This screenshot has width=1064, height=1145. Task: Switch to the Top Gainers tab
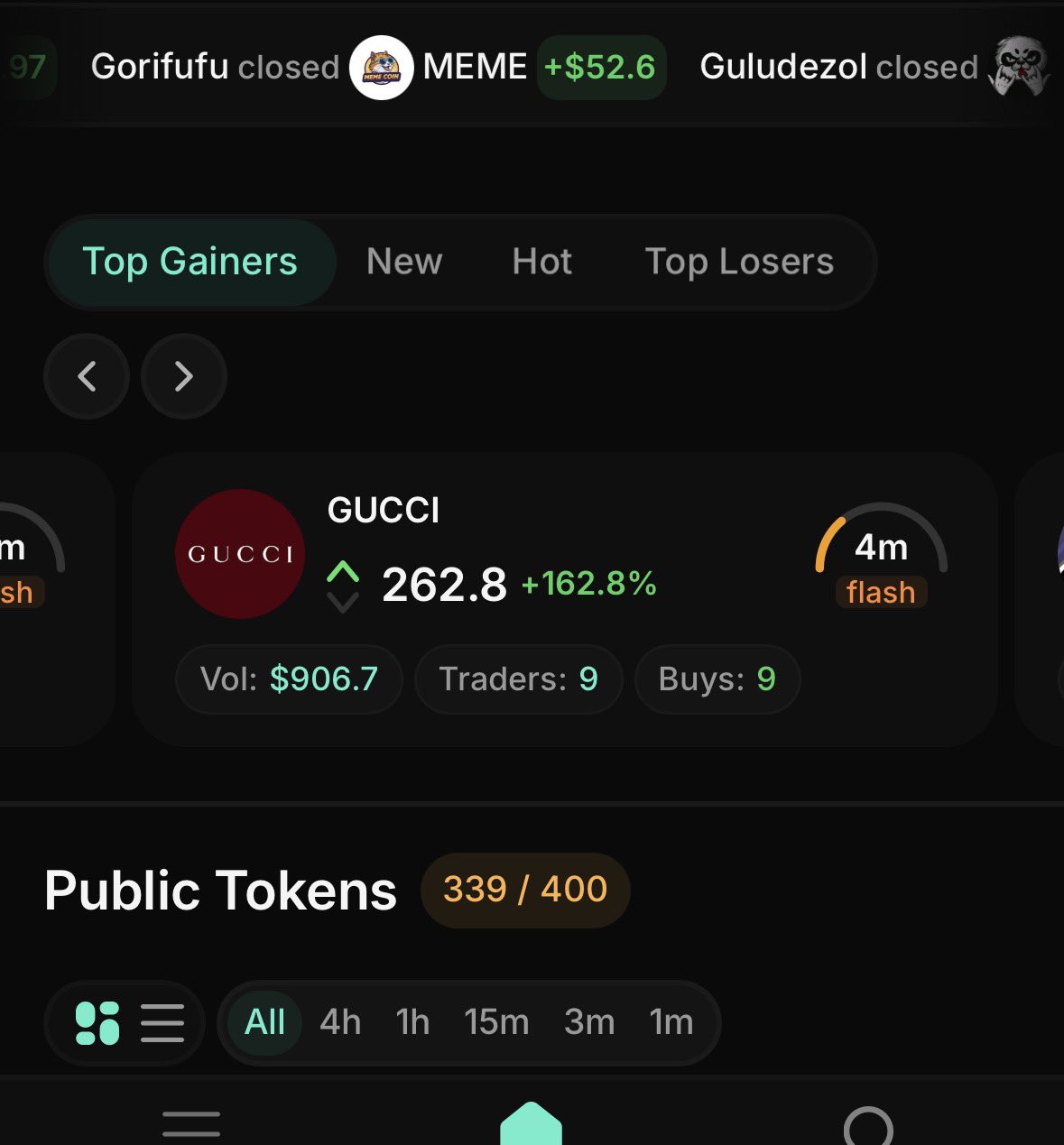pos(190,263)
